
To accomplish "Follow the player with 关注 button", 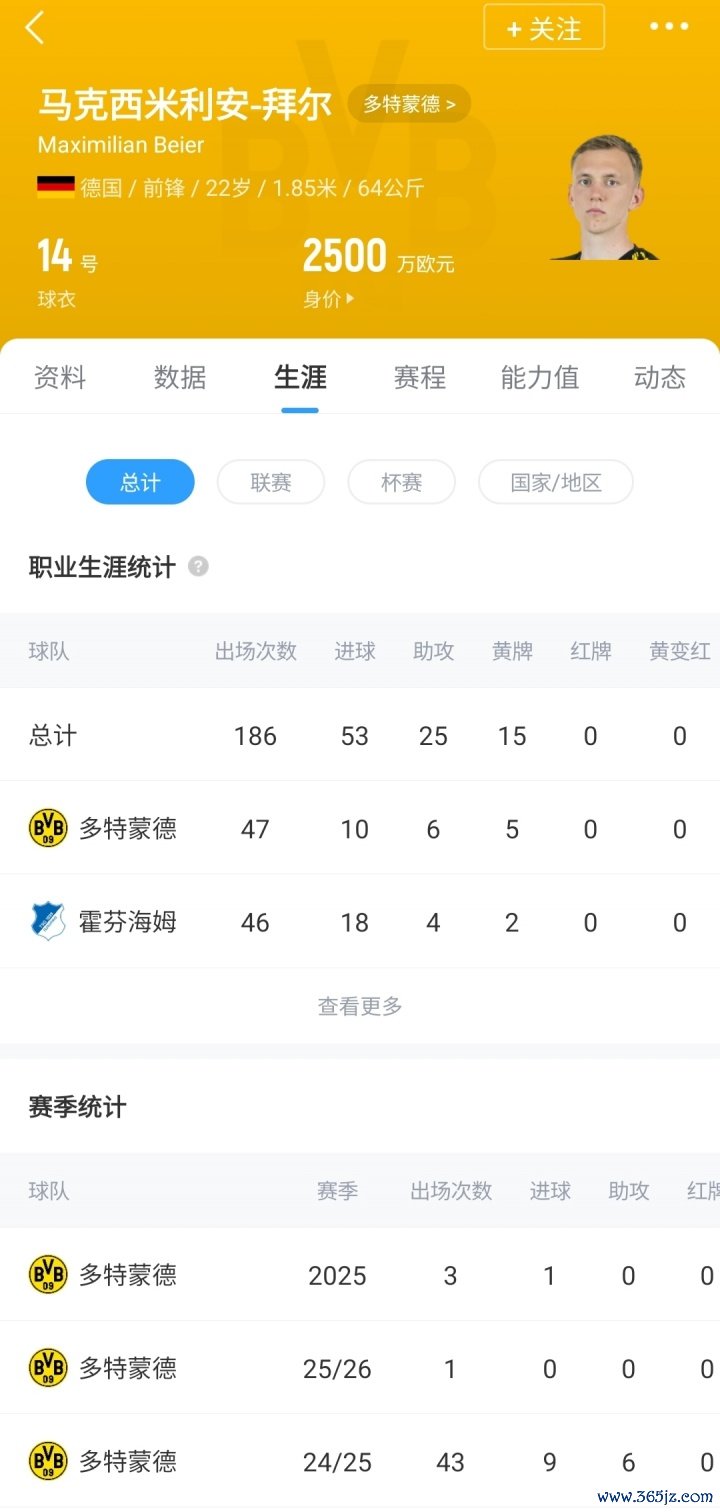I will 544,28.
